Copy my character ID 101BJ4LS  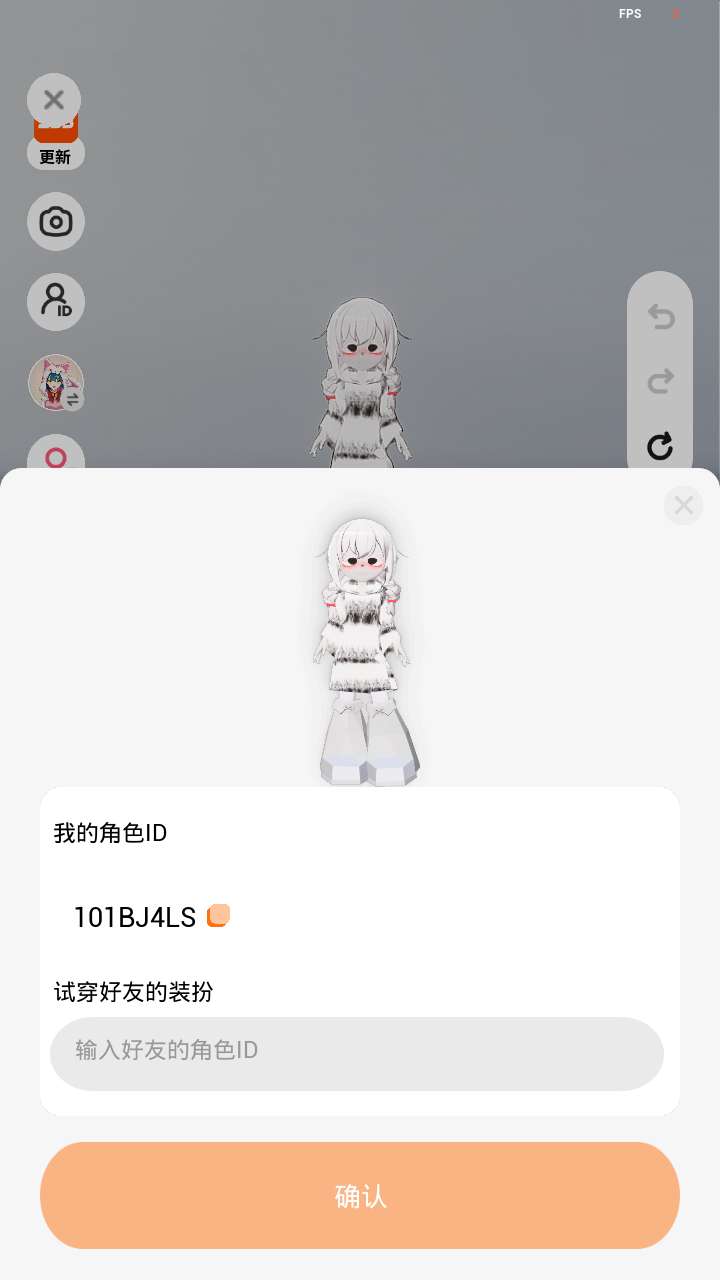click(218, 916)
